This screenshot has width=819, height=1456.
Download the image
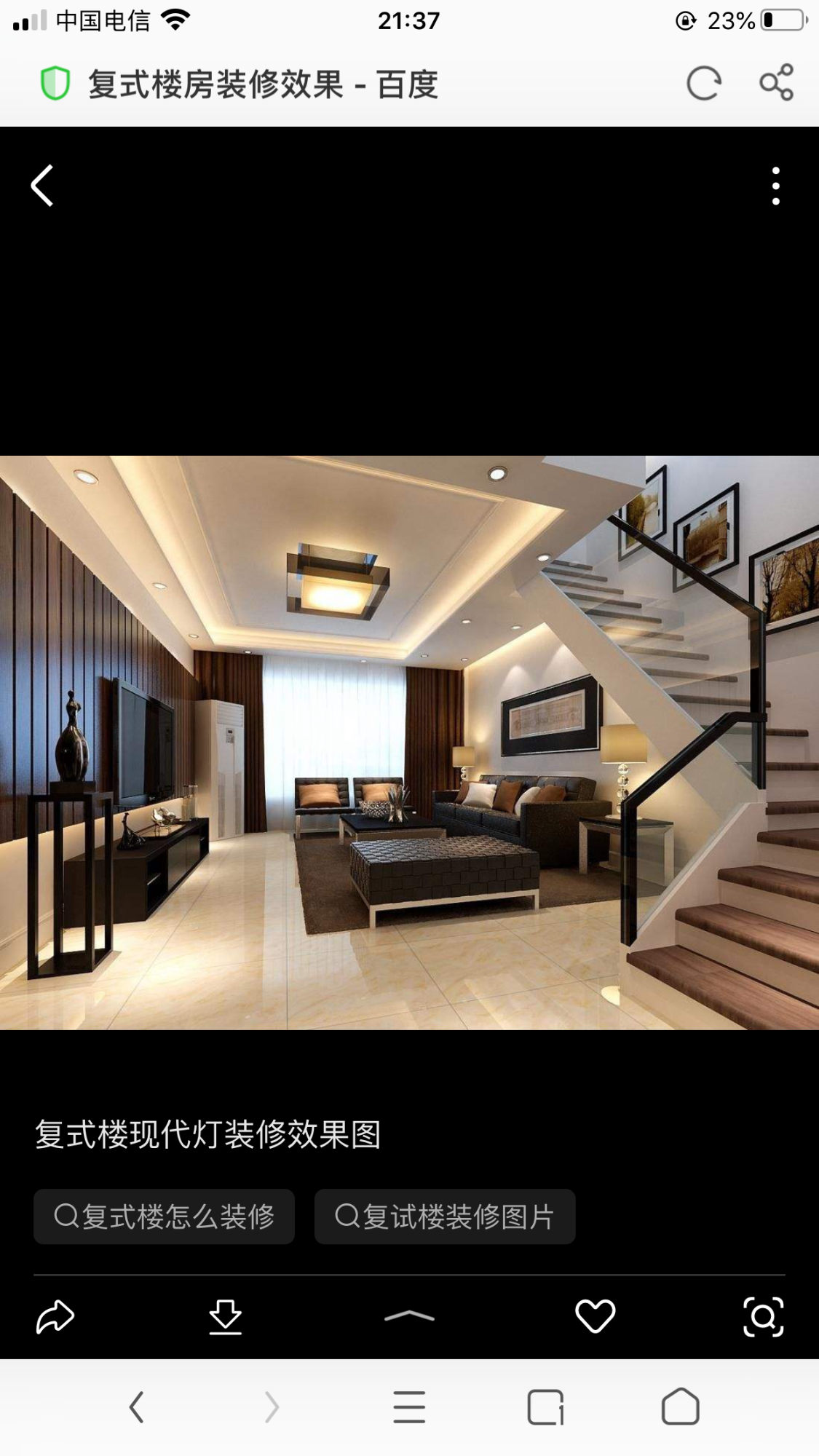click(x=225, y=1316)
